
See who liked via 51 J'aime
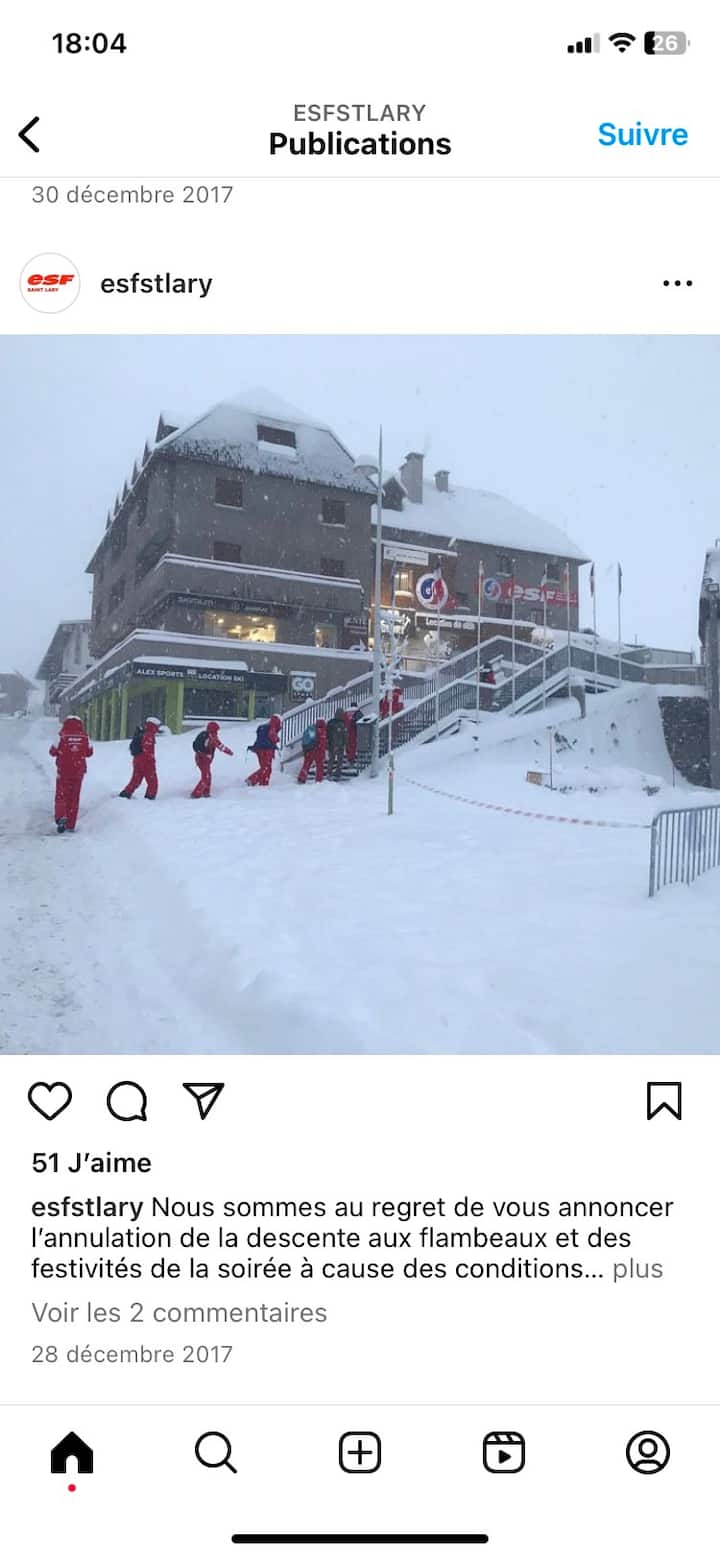pyautogui.click(x=91, y=1163)
